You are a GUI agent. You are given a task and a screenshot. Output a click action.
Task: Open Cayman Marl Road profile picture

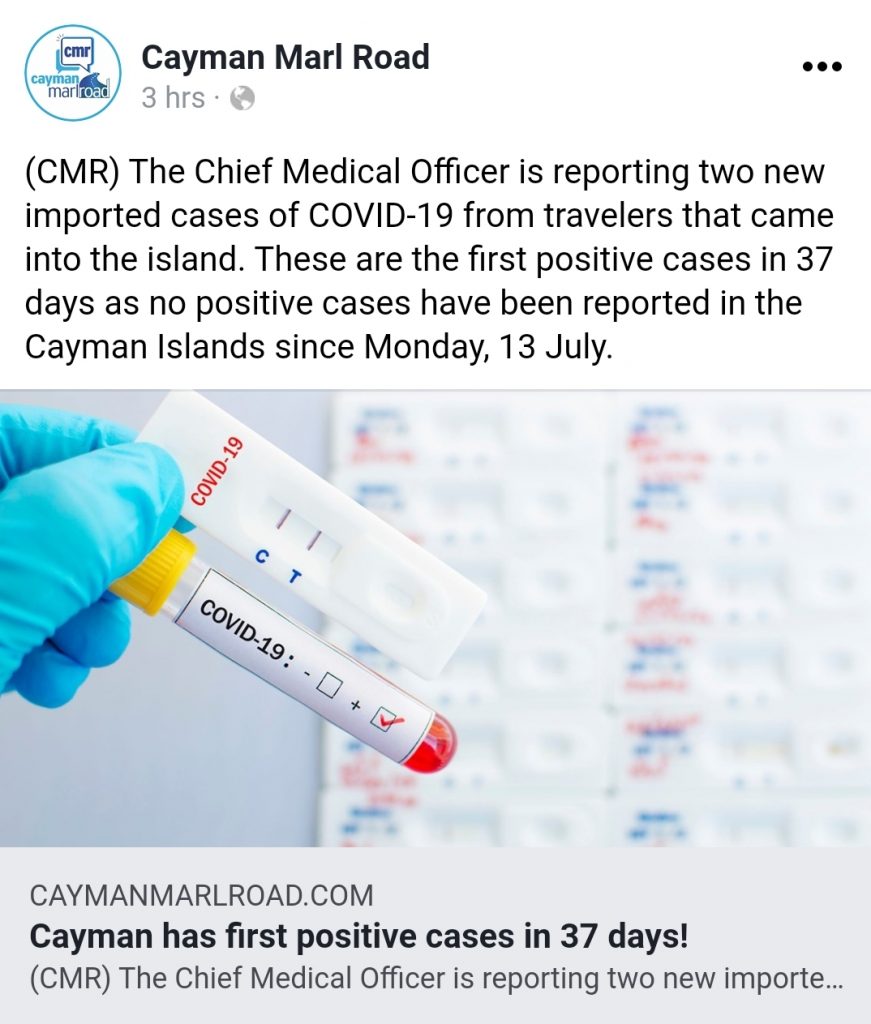tap(72, 73)
